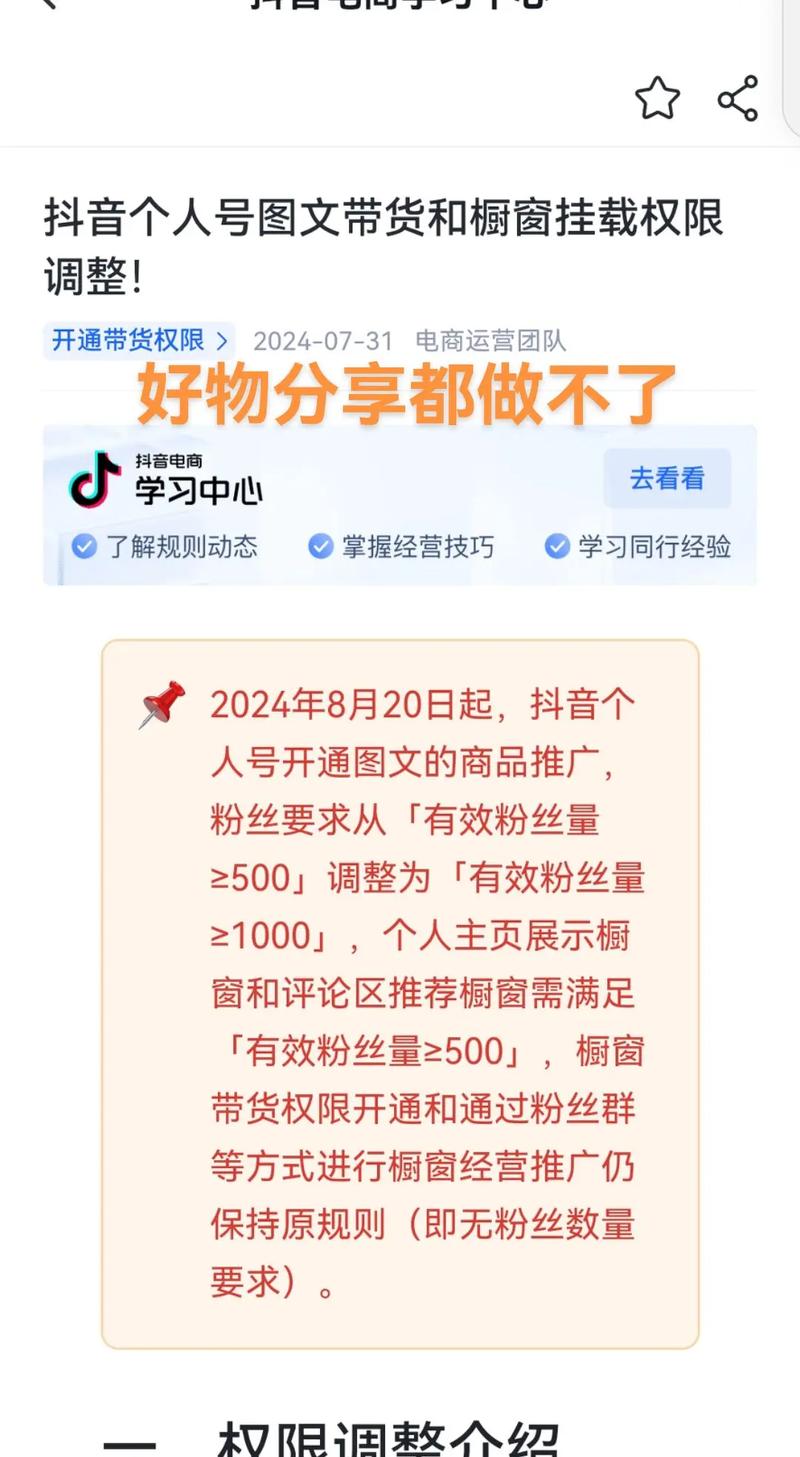
Task: Open the 开通带货权限 category tag
Action: [139, 341]
